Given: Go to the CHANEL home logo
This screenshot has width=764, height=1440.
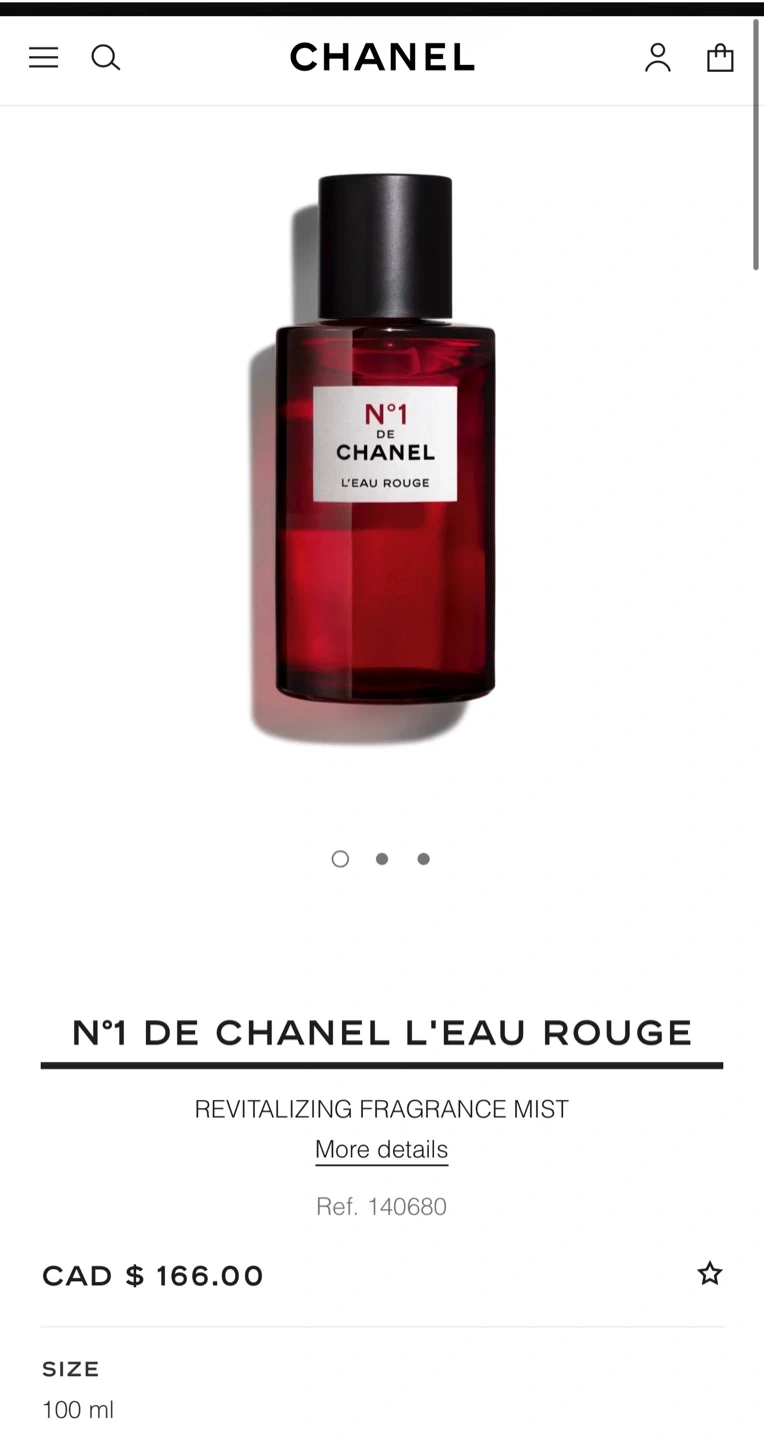Looking at the screenshot, I should (x=382, y=58).
